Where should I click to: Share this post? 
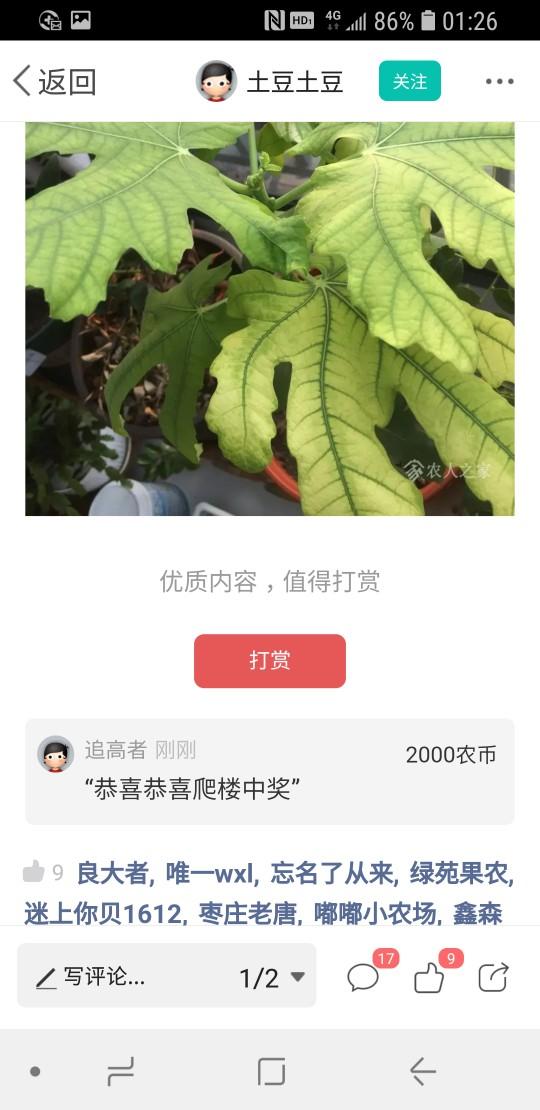pos(493,978)
